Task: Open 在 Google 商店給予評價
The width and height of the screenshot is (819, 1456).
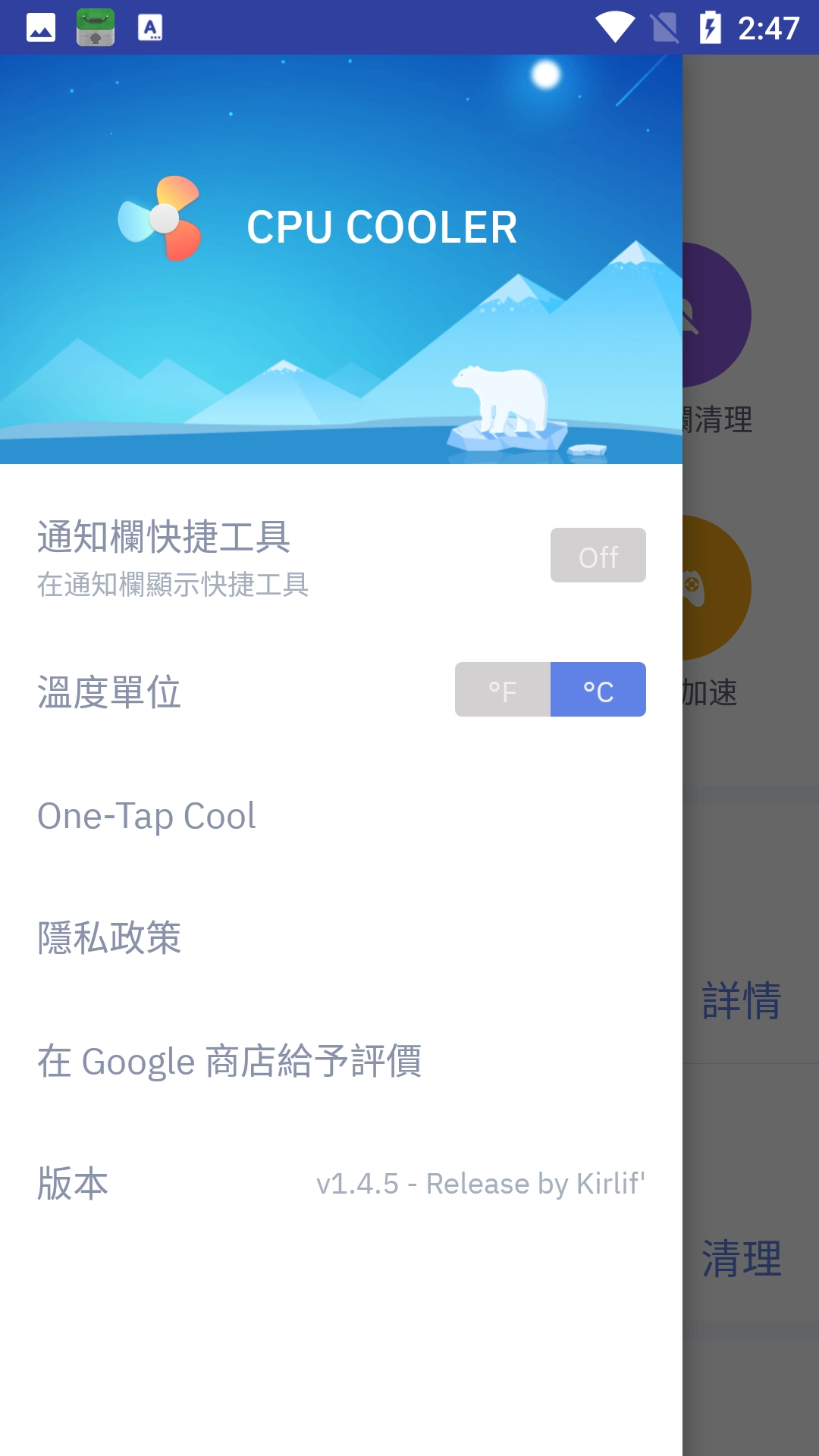Action: [230, 1061]
